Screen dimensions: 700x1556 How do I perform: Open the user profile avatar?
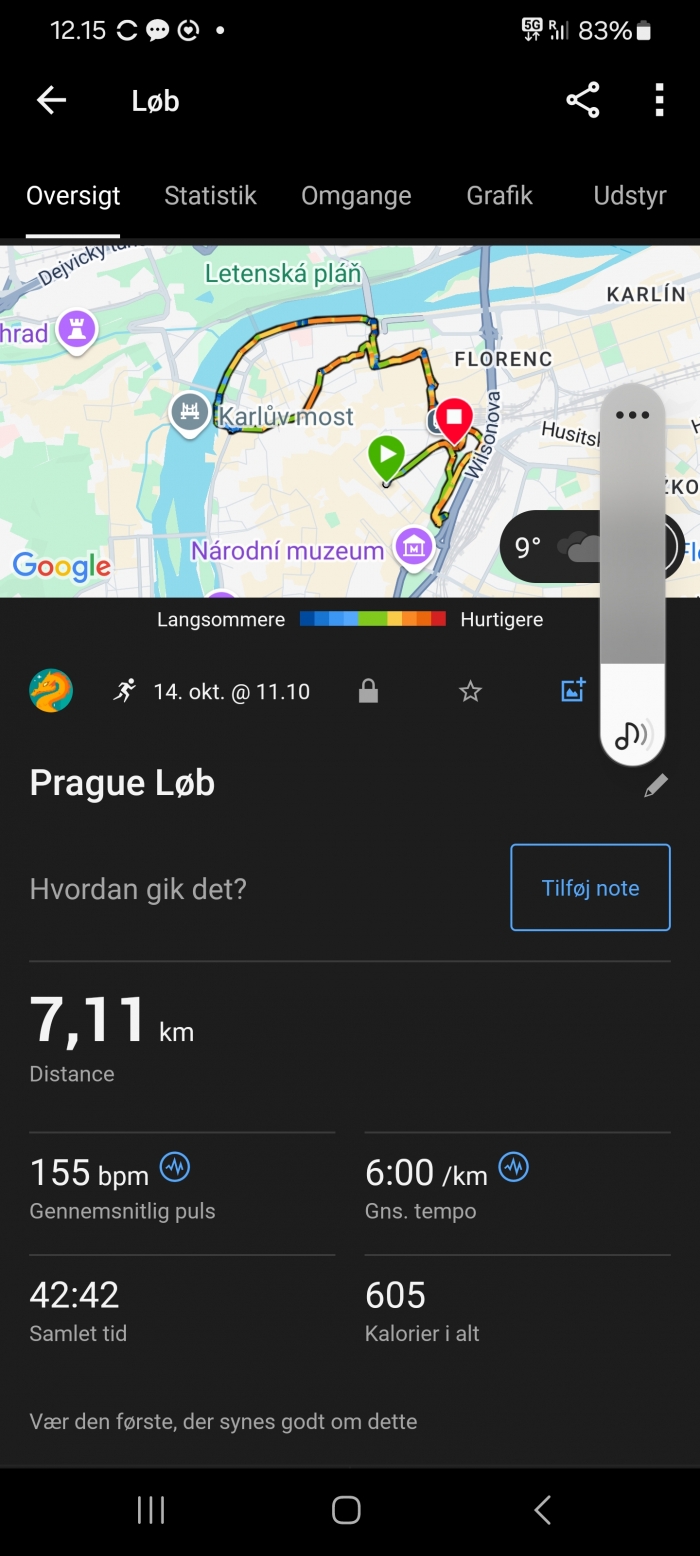click(51, 690)
